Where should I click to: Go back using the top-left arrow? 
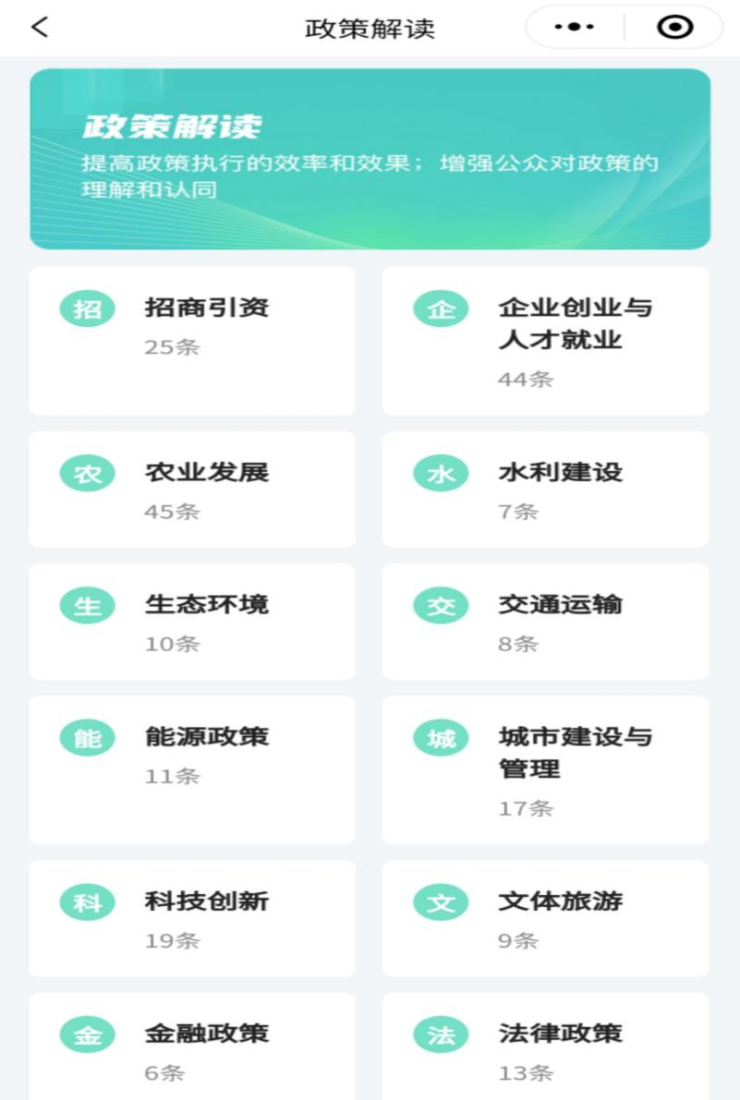pos(40,27)
